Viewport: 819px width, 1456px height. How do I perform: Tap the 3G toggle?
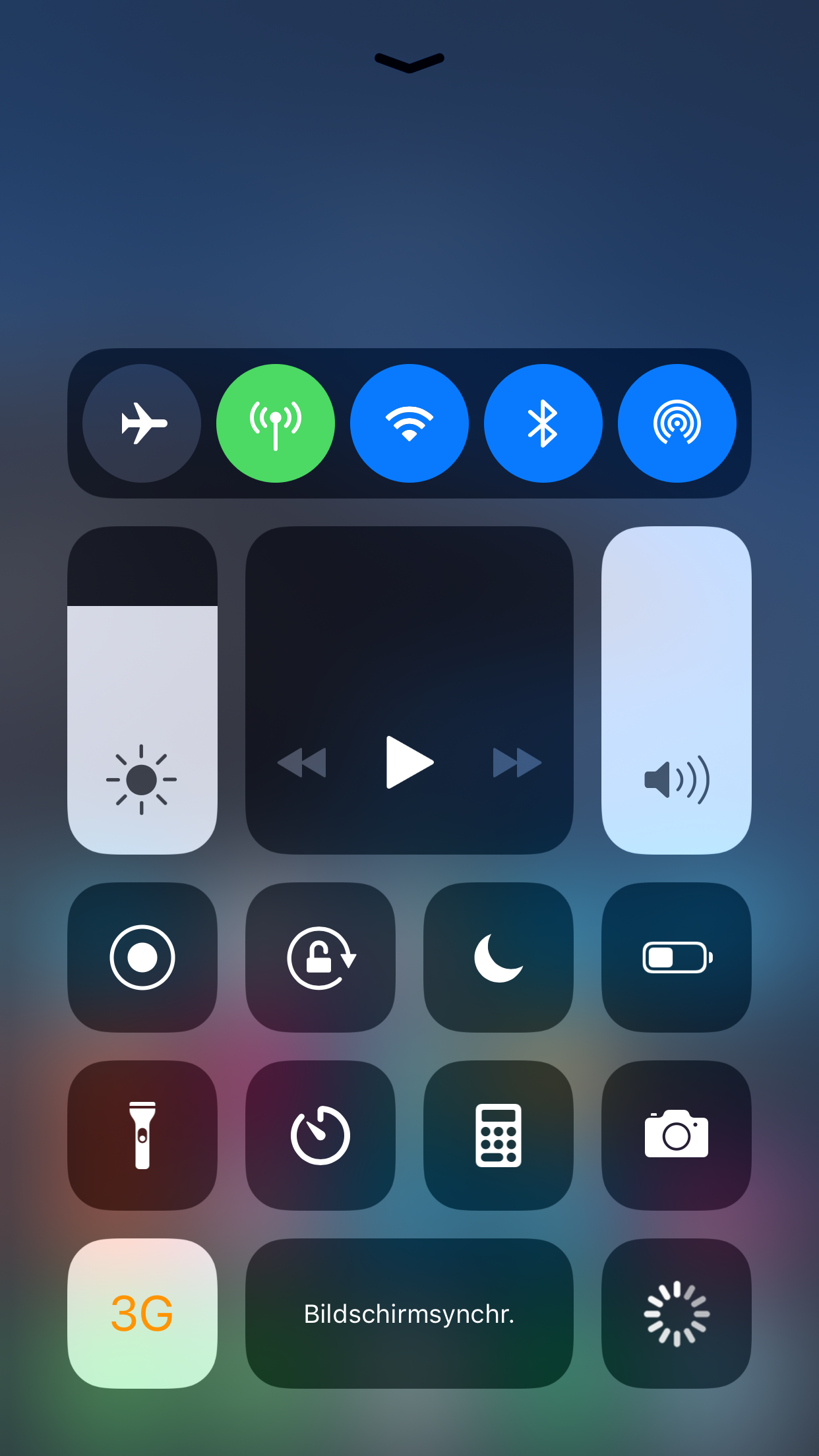[x=142, y=1314]
